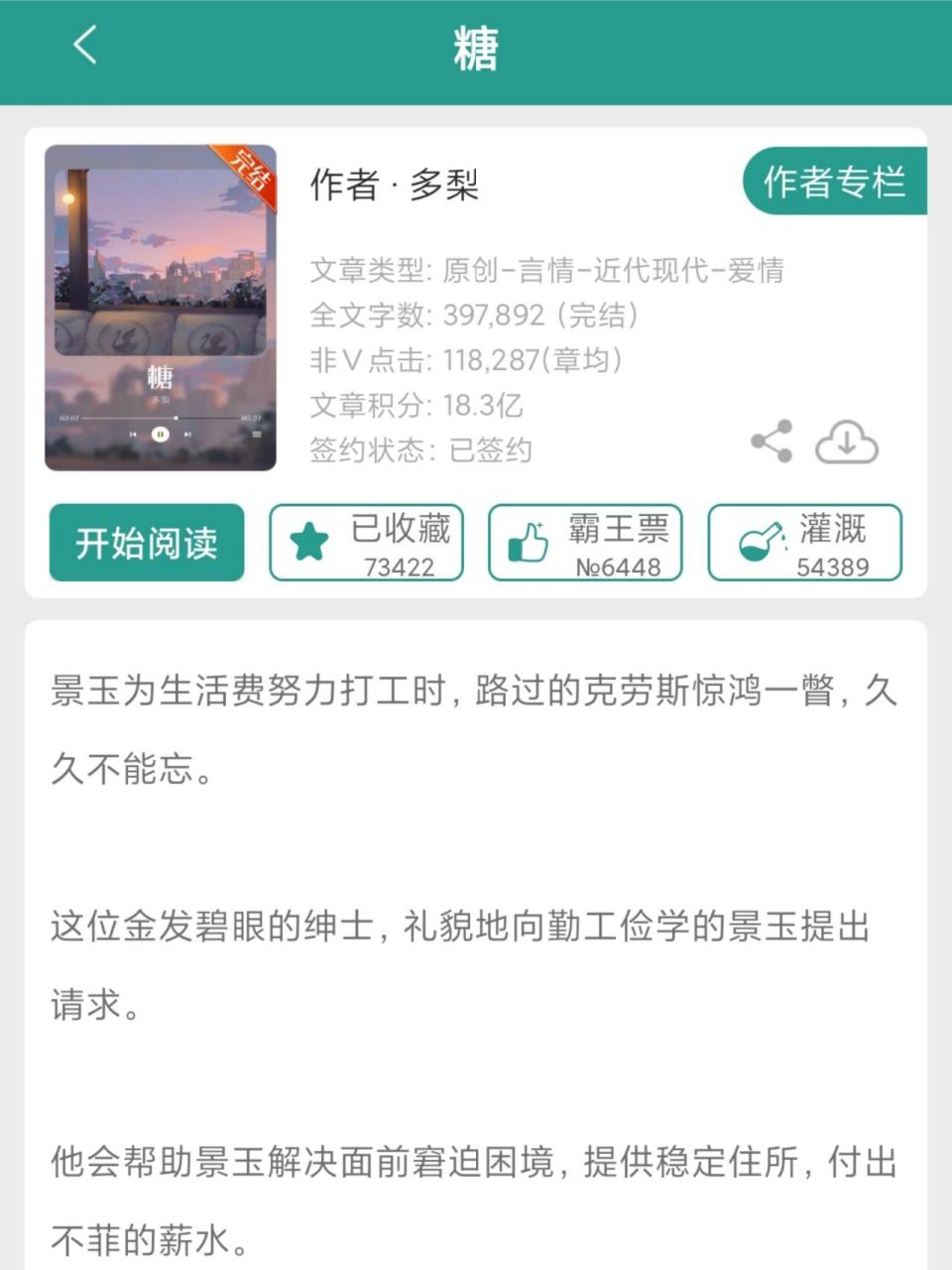
Task: Tap the next-track icon on the cover player
Action: pos(188,434)
